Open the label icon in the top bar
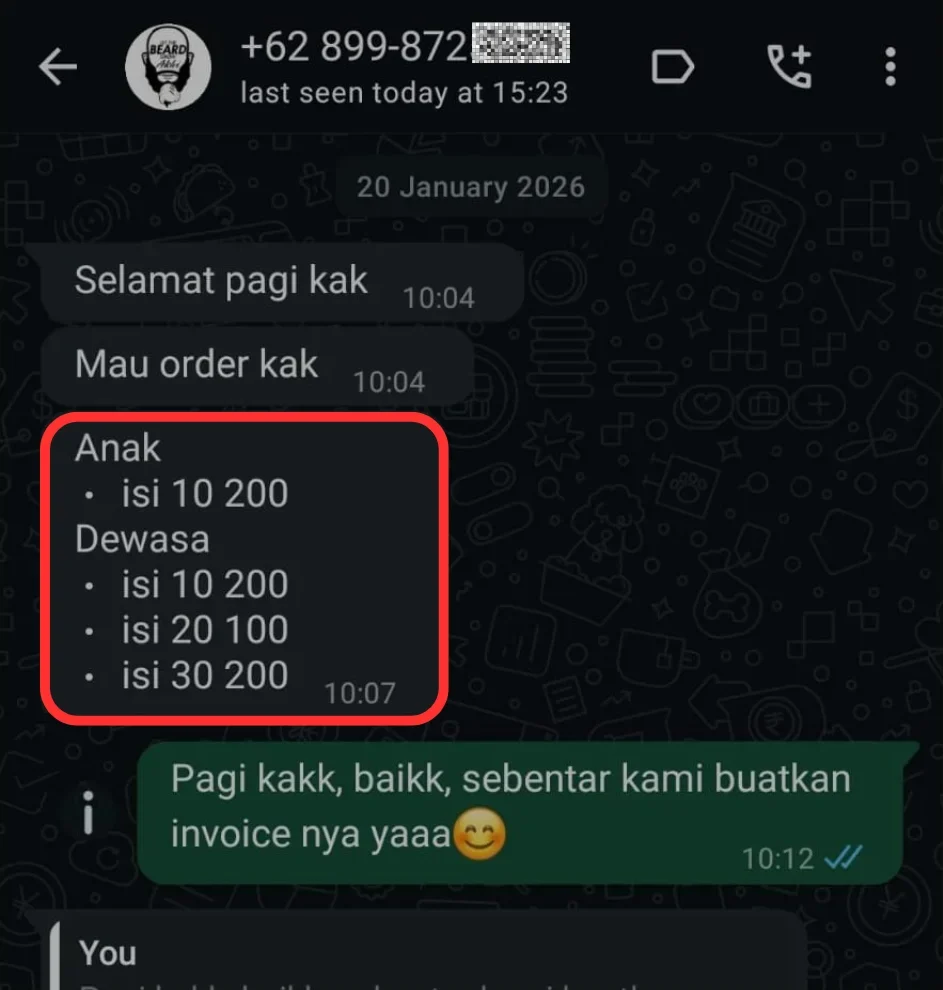Screen dimensions: 943x990 673,68
